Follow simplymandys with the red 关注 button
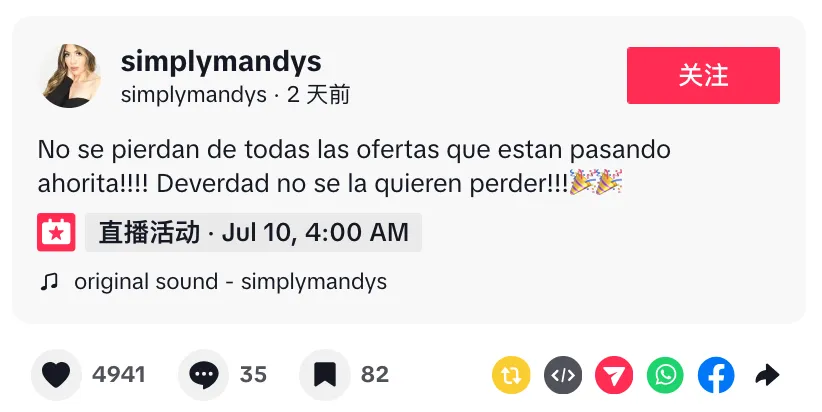This screenshot has height=412, width=822. [x=703, y=75]
